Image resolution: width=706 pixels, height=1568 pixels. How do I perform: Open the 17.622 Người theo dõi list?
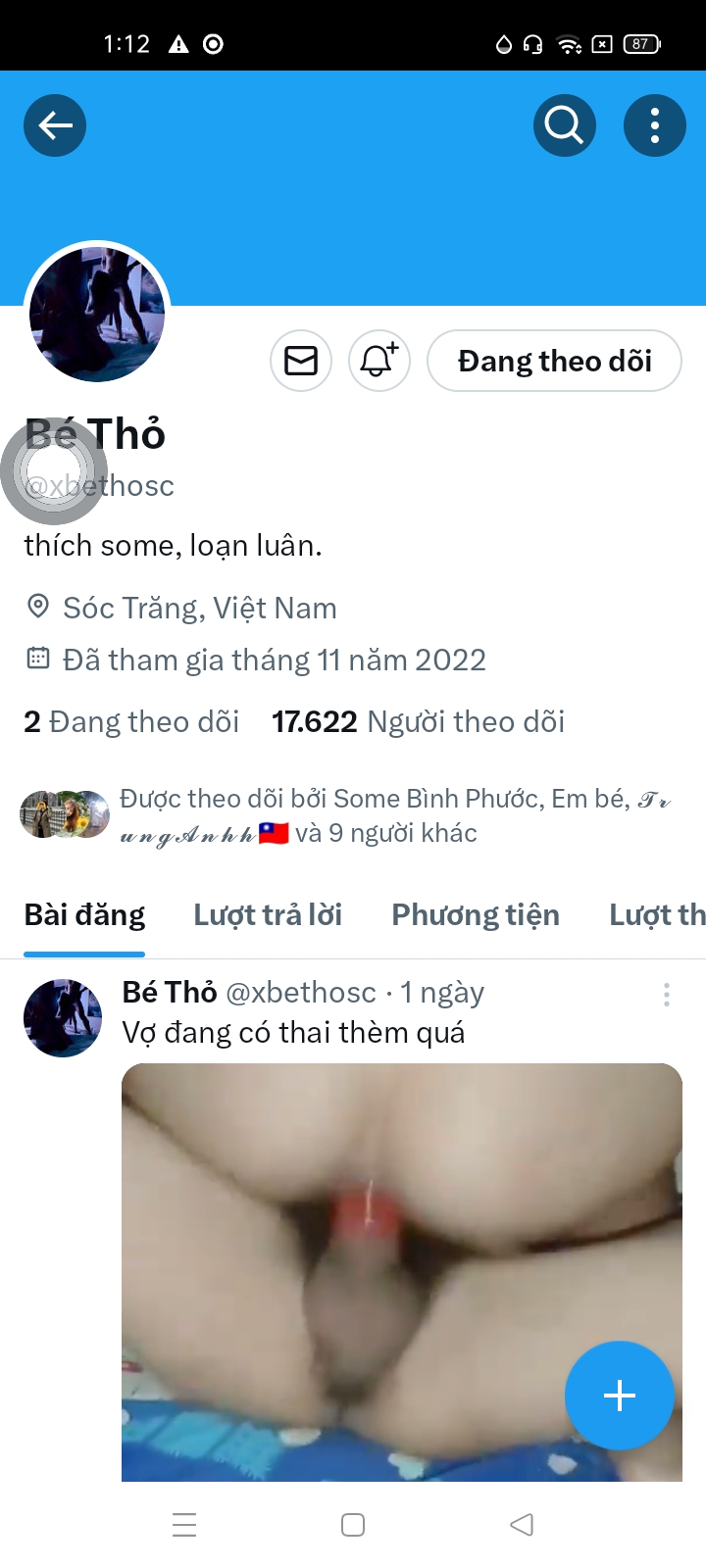(x=419, y=721)
